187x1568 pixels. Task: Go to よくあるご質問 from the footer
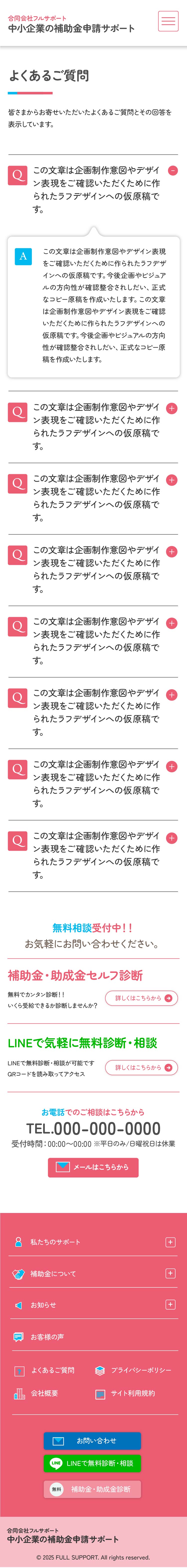[52, 1370]
